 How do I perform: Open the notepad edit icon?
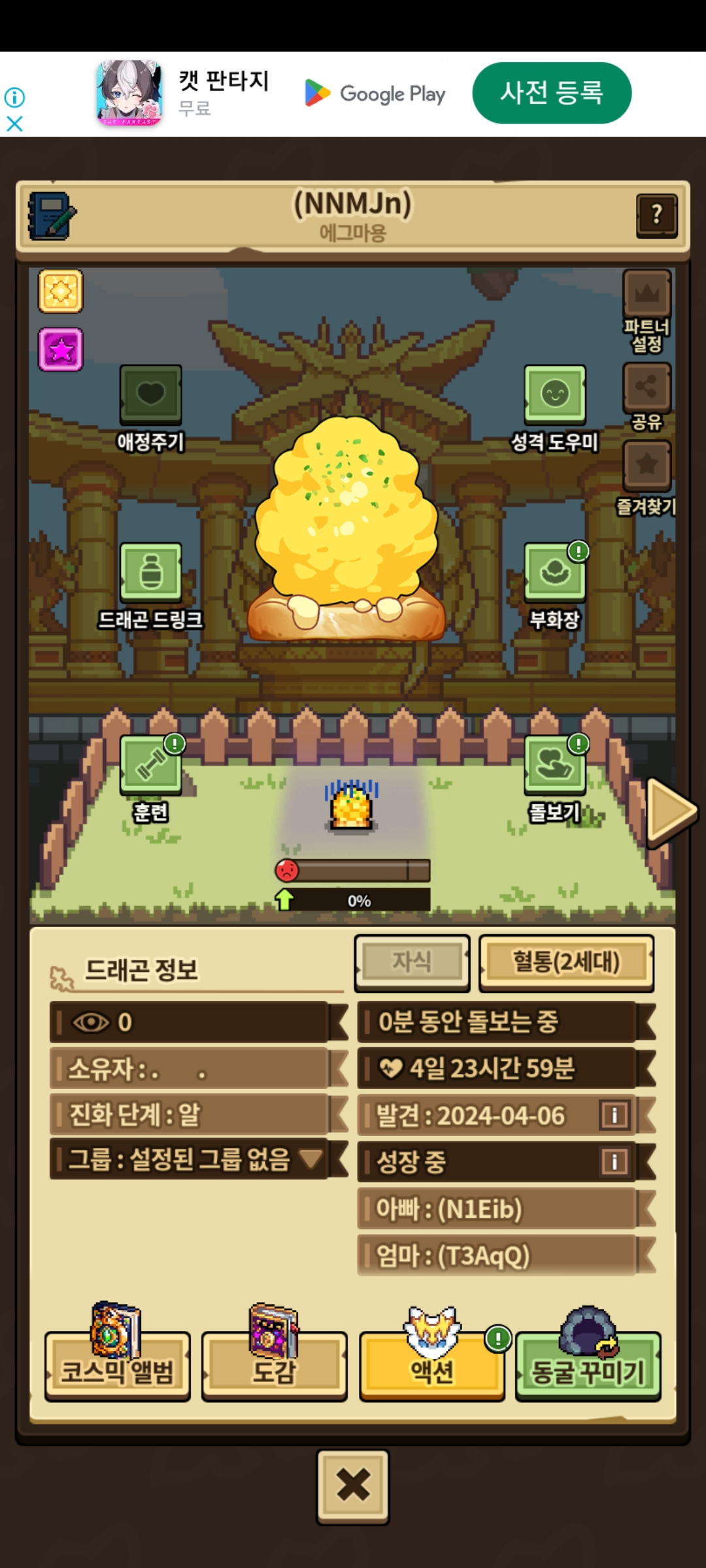(x=52, y=216)
